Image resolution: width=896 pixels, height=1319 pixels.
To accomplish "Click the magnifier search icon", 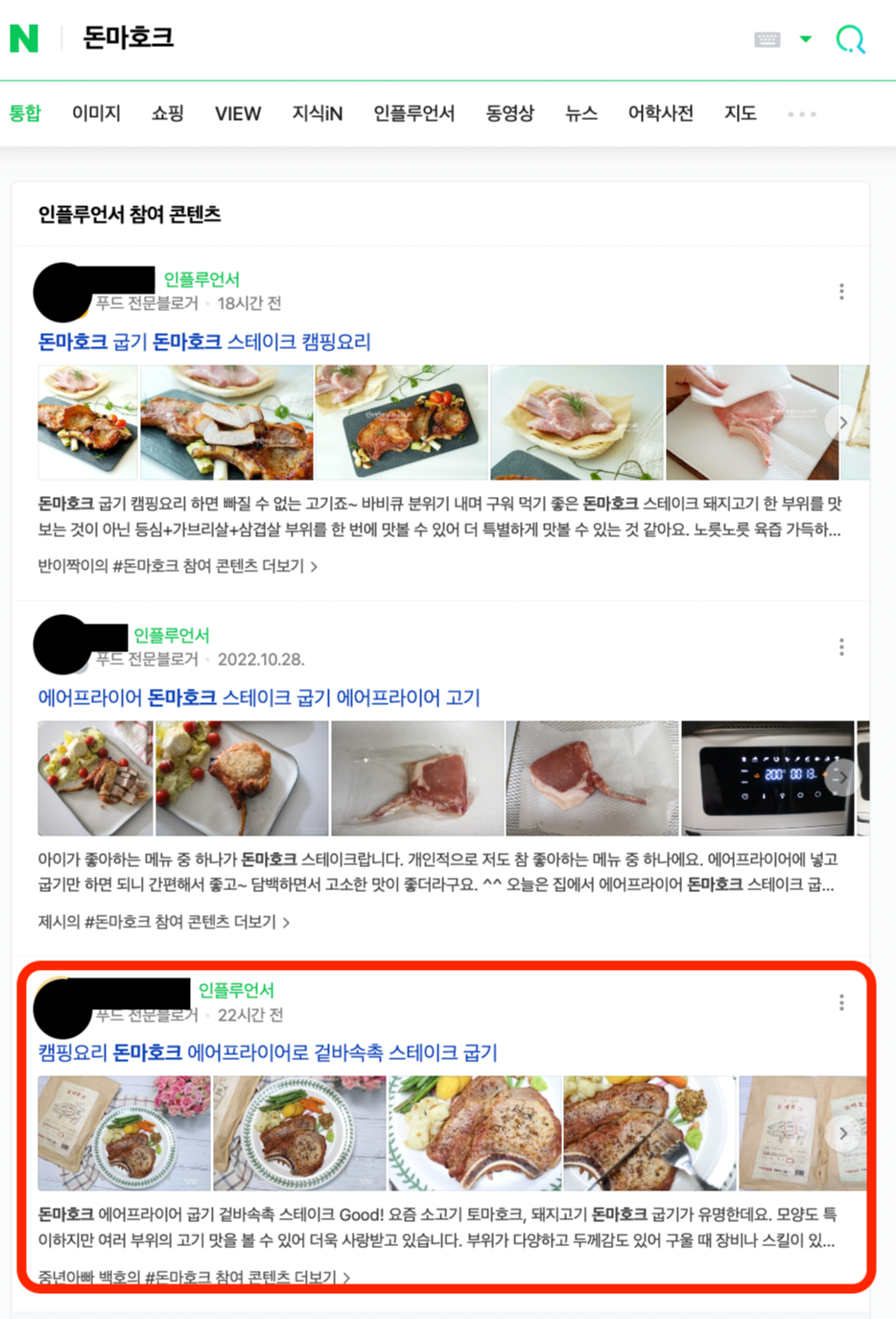I will [848, 38].
